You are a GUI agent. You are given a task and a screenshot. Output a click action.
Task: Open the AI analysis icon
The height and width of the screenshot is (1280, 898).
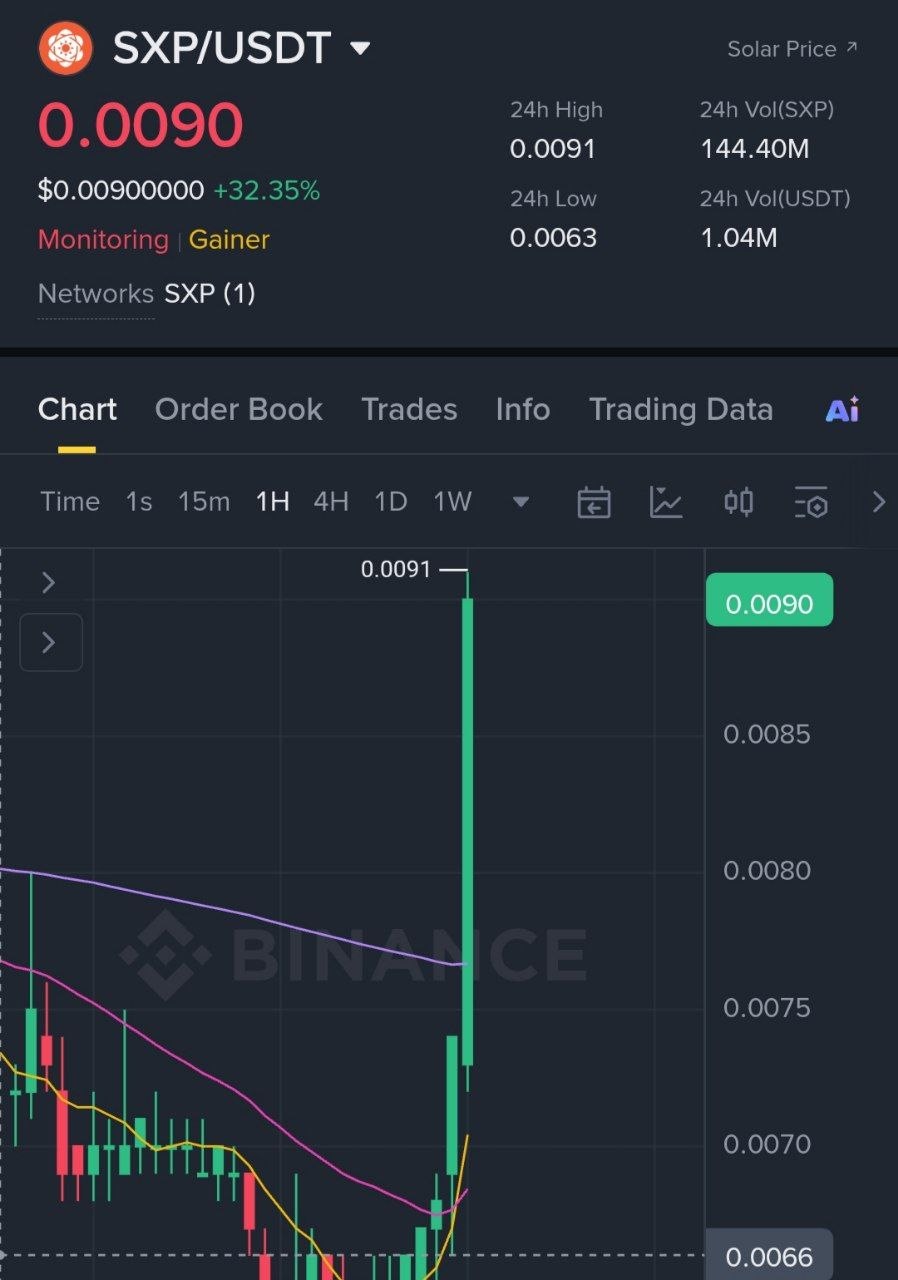point(842,410)
